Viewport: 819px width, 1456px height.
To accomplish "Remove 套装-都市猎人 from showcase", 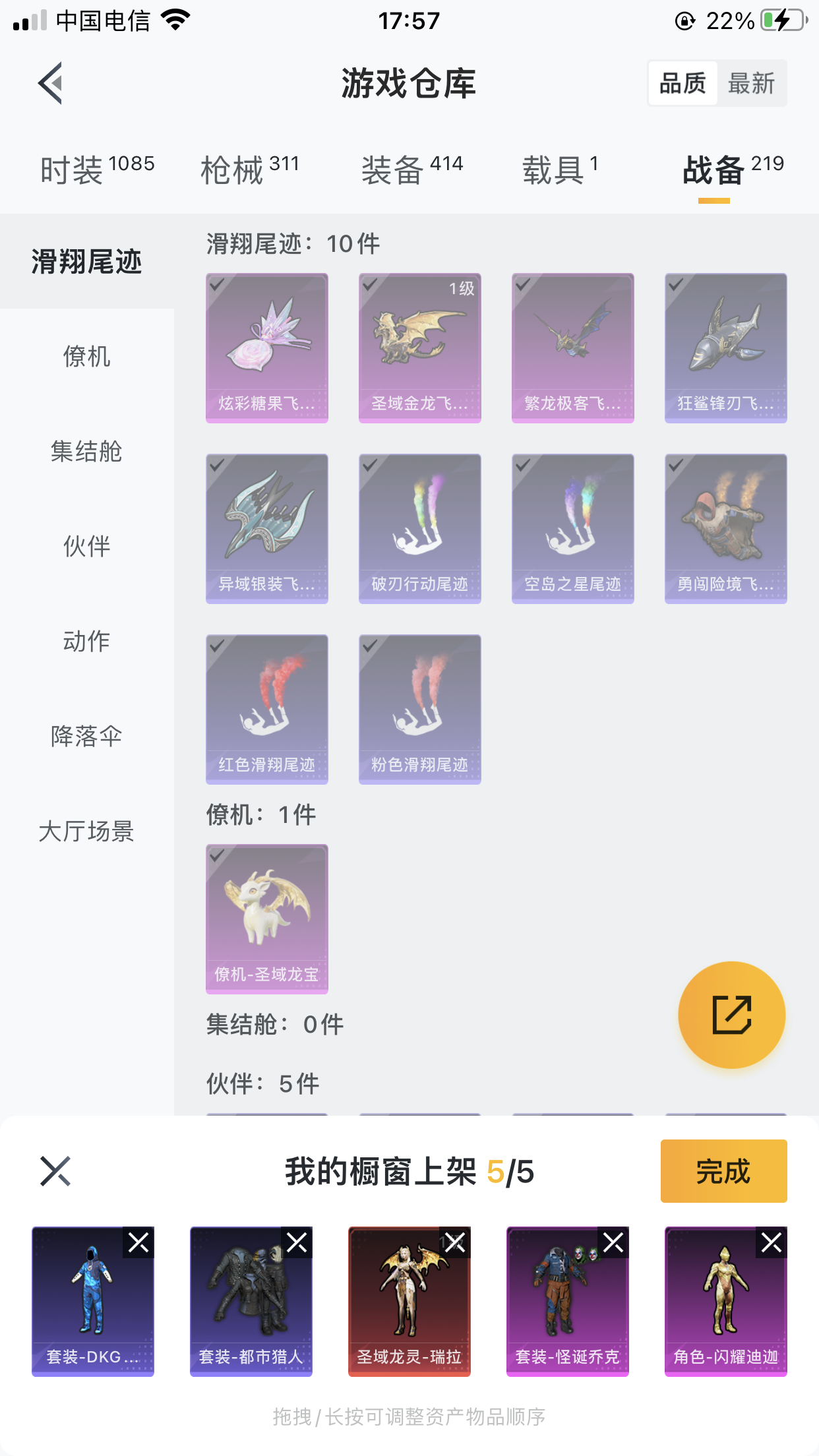I will tap(297, 1242).
